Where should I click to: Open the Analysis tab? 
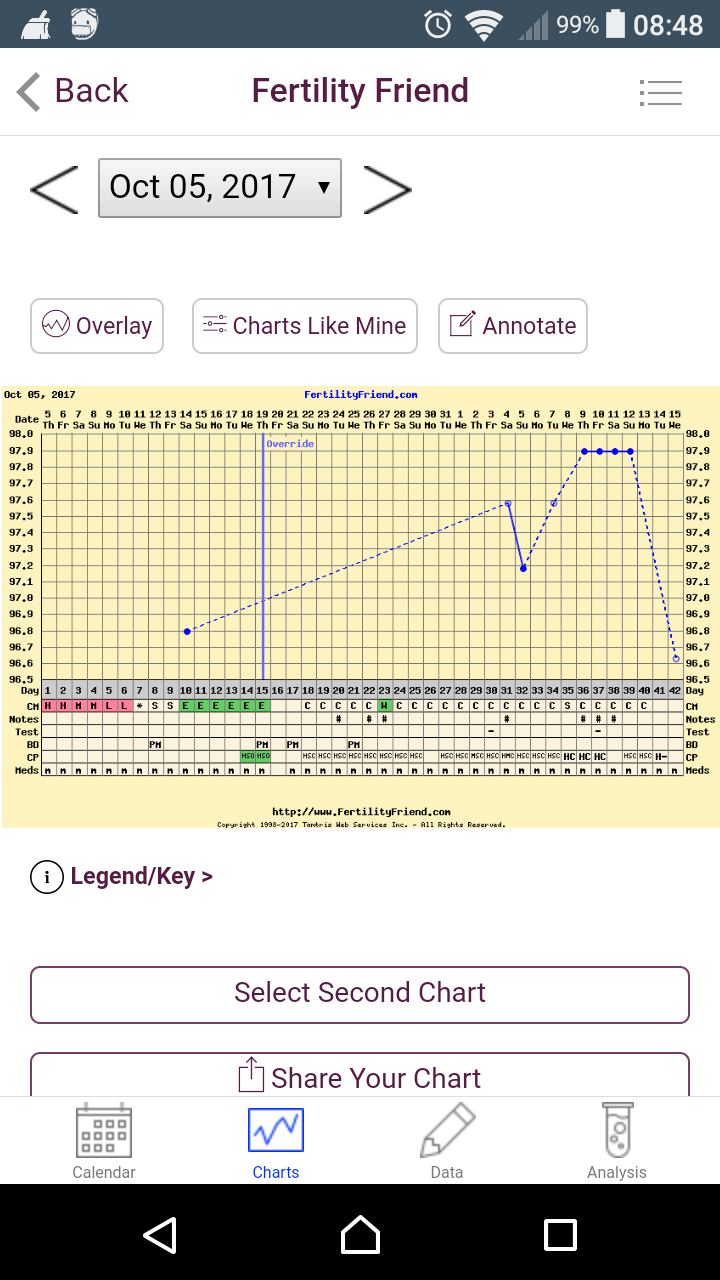617,1141
